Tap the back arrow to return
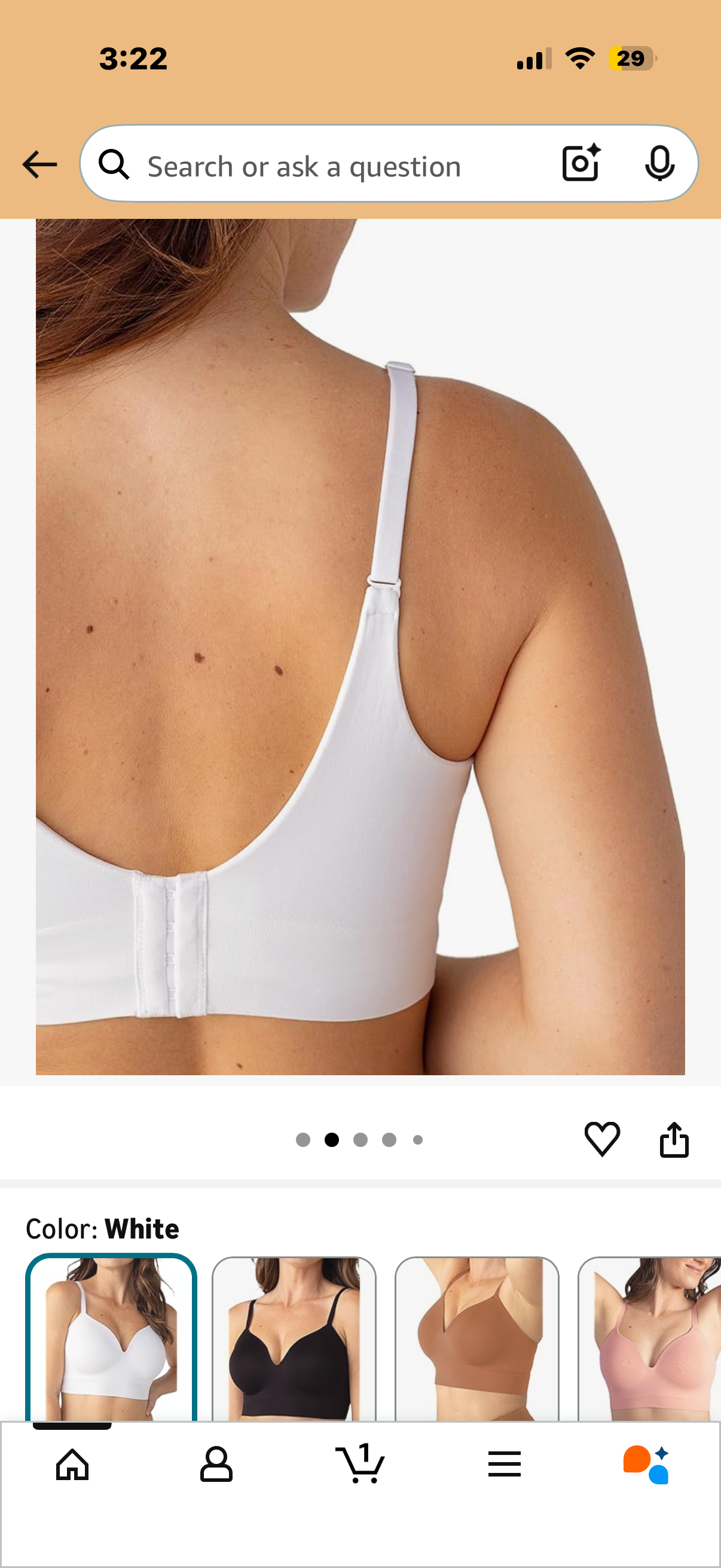The width and height of the screenshot is (721, 1568). pyautogui.click(x=39, y=163)
